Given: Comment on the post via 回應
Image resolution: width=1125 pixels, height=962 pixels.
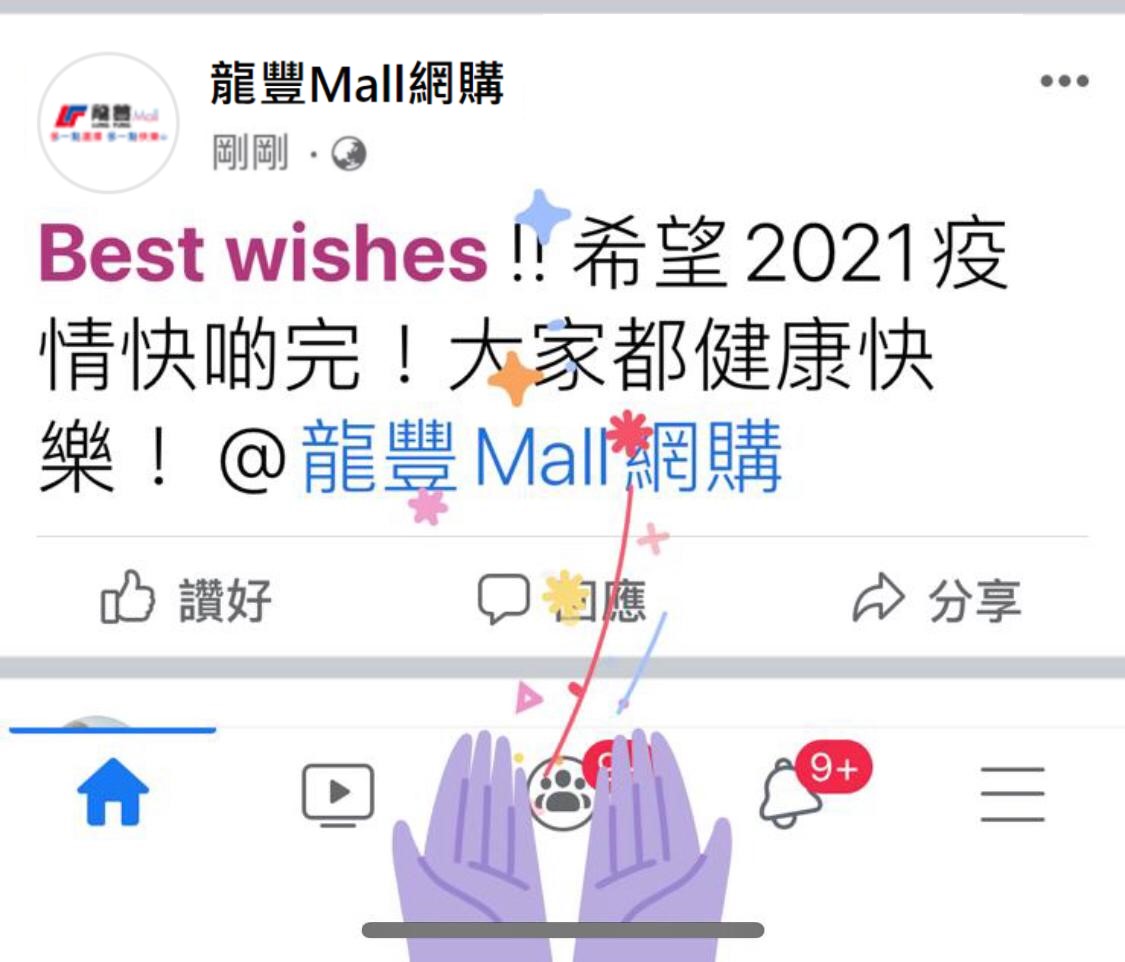Looking at the screenshot, I should click(x=561, y=600).
